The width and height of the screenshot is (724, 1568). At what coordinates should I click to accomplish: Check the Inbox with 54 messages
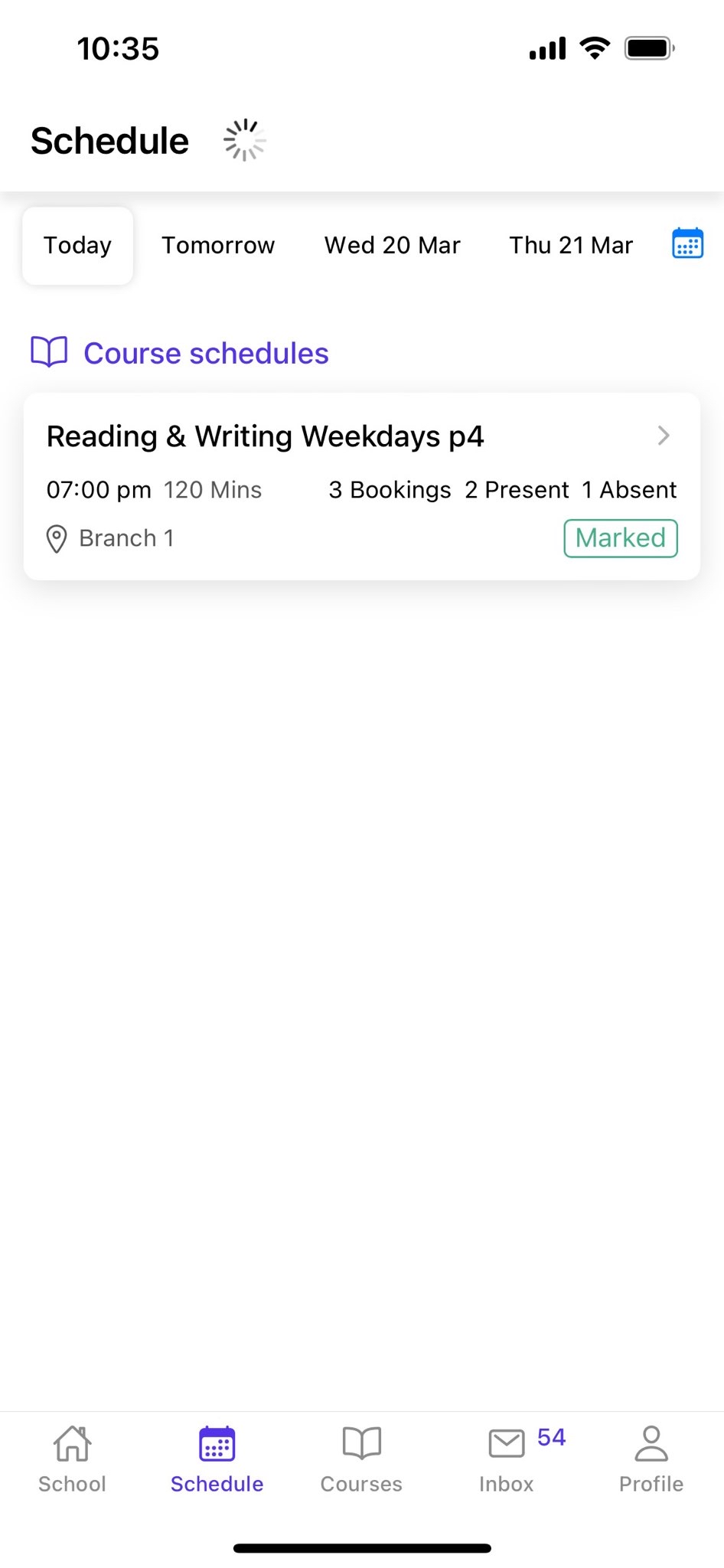tap(507, 1460)
